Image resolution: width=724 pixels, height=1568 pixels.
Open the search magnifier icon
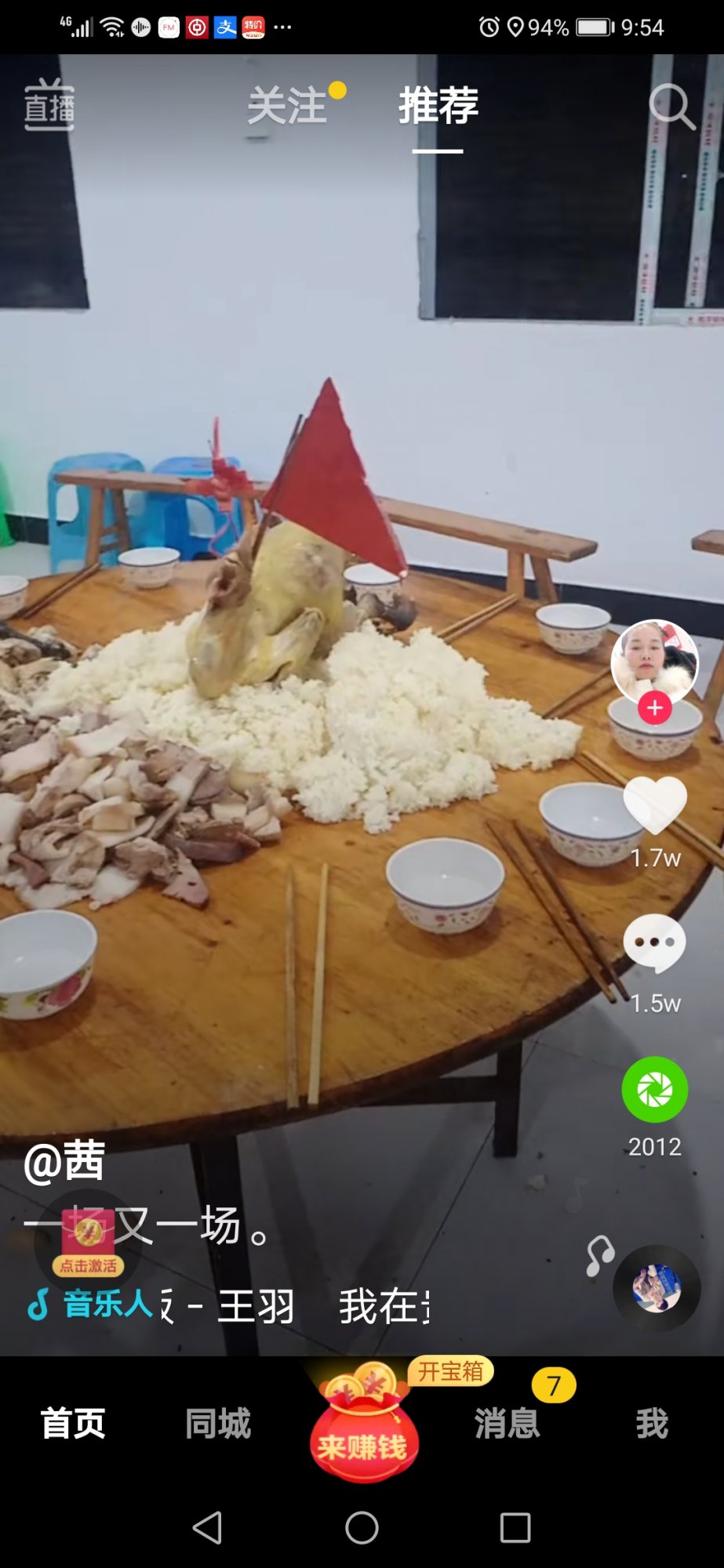(671, 106)
